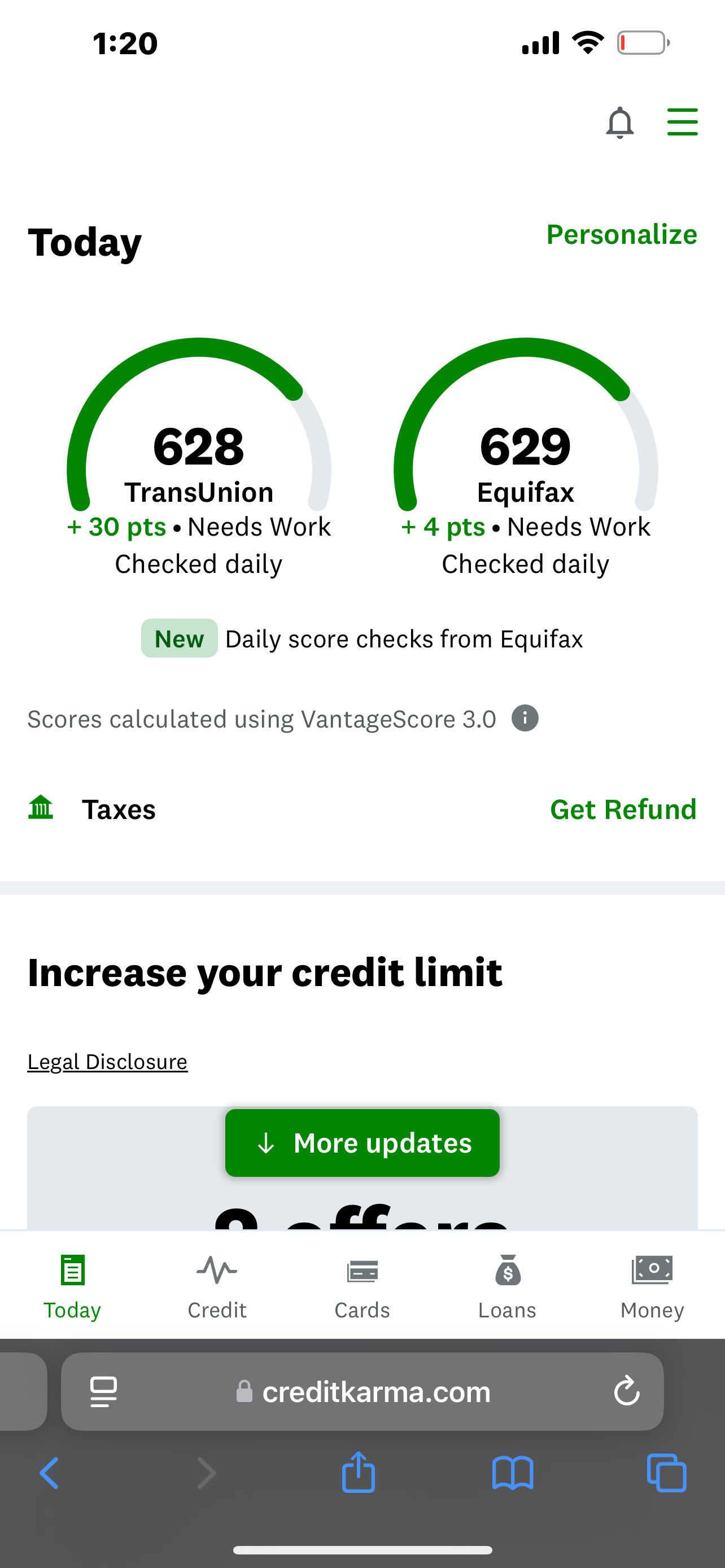The width and height of the screenshot is (725, 1568).
Task: Show VantageScore 3.0 info icon
Action: [x=525, y=719]
